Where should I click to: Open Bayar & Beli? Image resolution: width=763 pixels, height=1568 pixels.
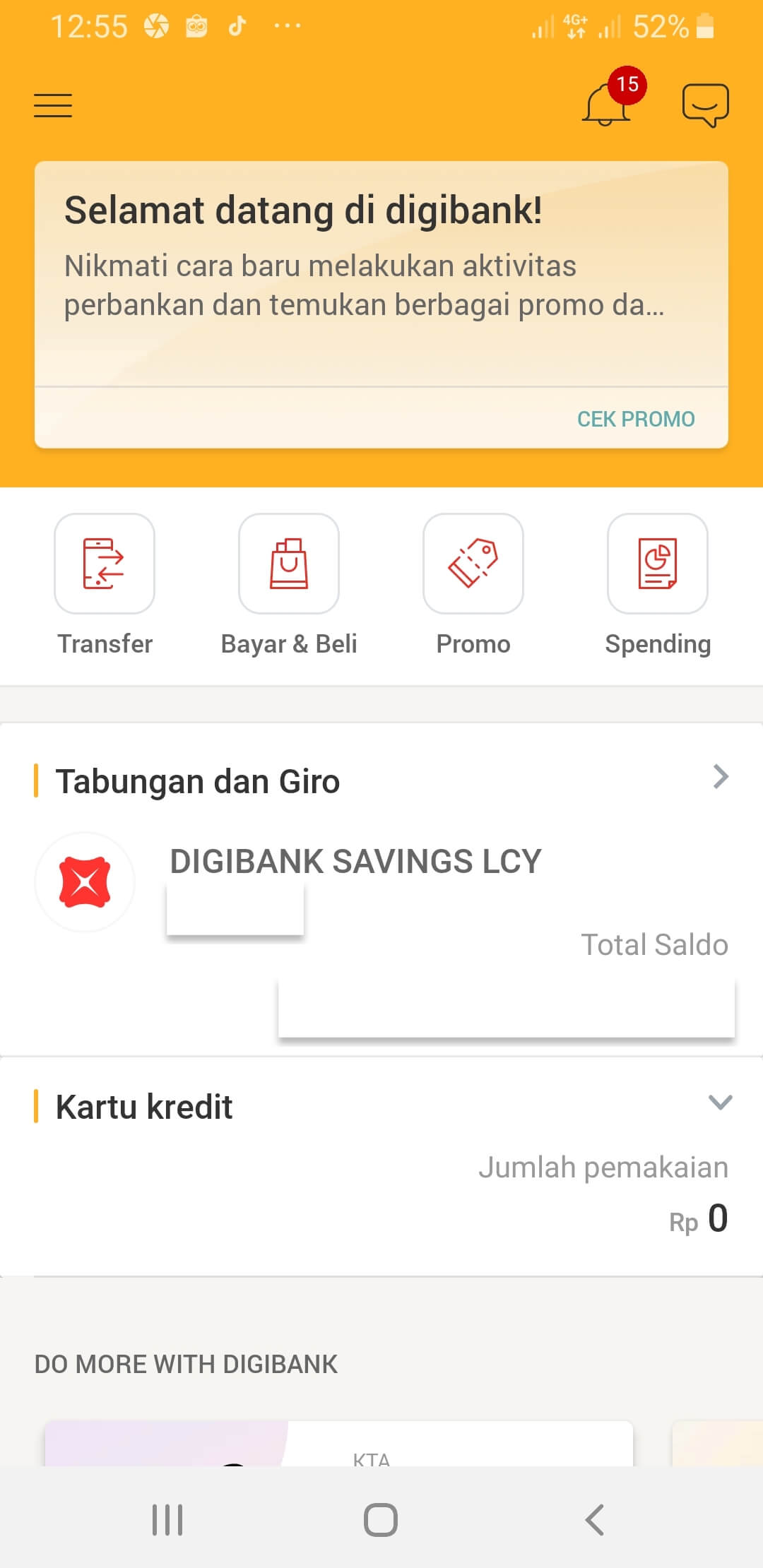point(289,564)
